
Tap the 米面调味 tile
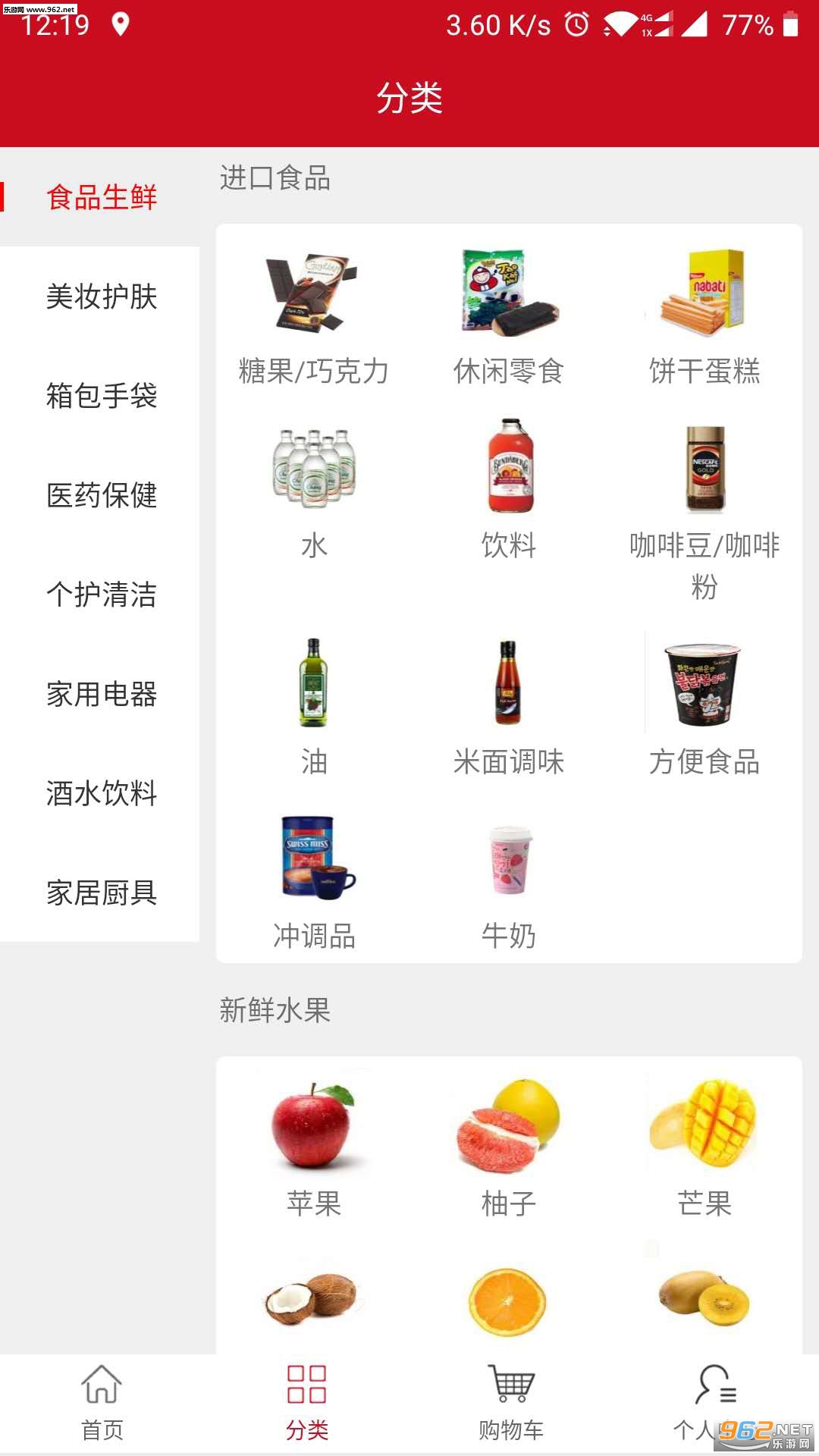(509, 709)
